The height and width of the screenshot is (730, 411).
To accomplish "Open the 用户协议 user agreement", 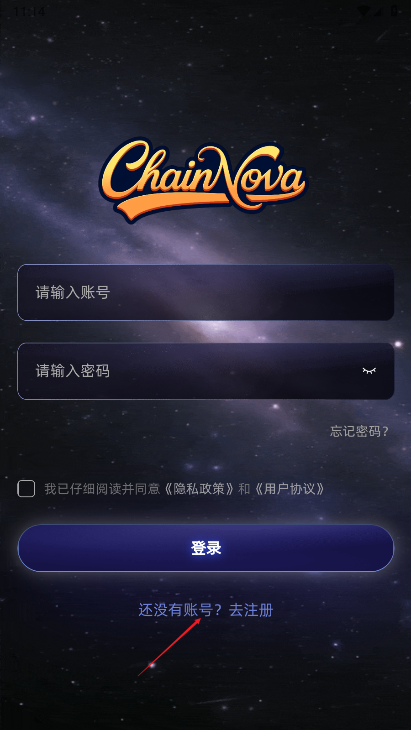I will [x=289, y=489].
